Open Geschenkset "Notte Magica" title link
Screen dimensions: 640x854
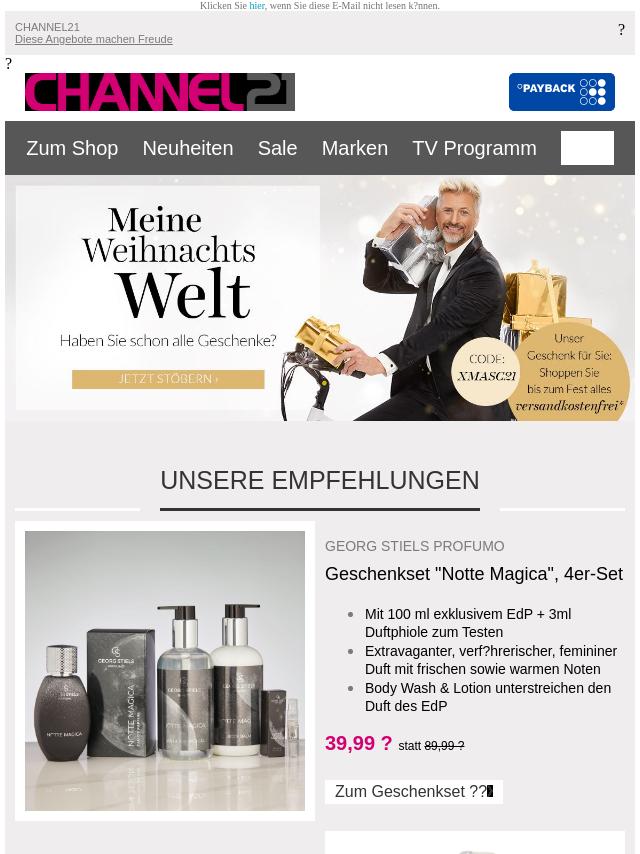[473, 574]
